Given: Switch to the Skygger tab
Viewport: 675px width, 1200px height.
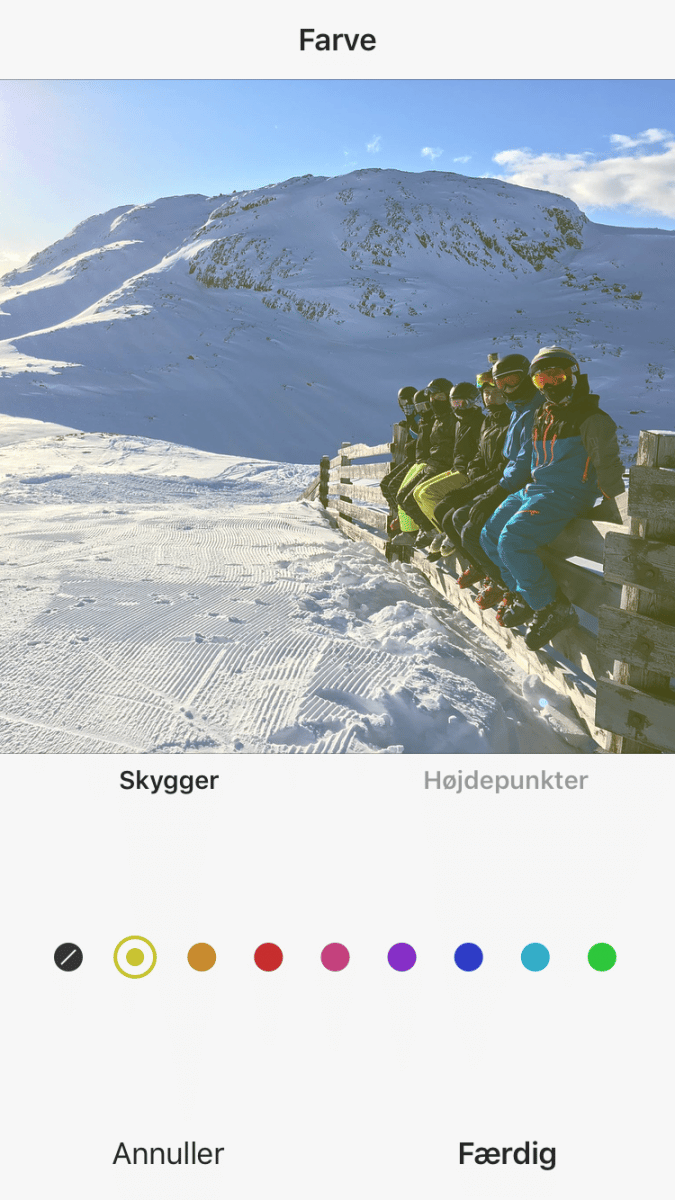Looking at the screenshot, I should pos(169,781).
